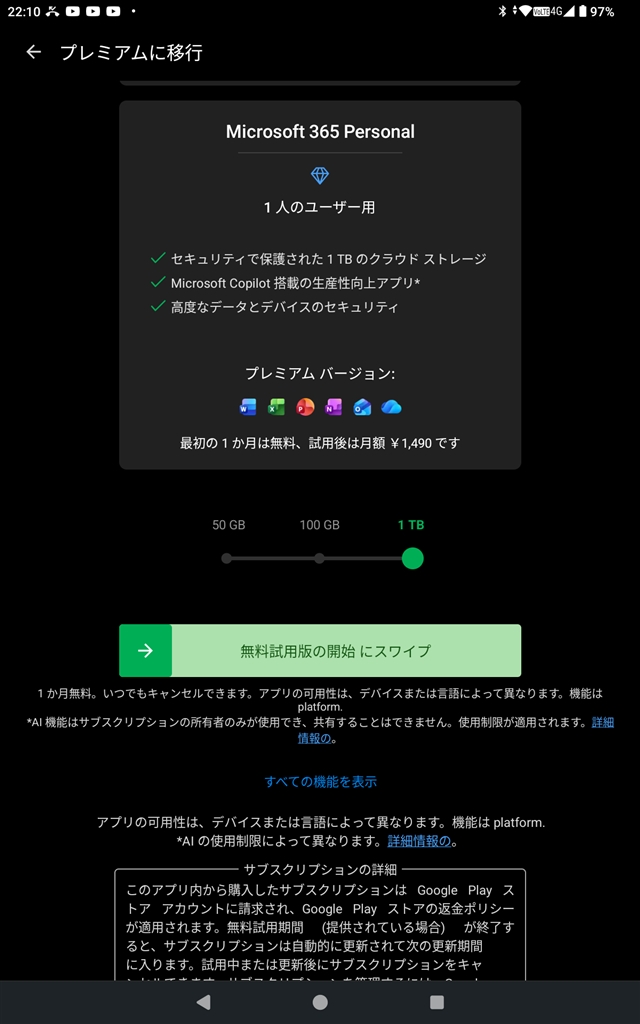
Task: Select the 1 TB plan
Action: tap(412, 558)
